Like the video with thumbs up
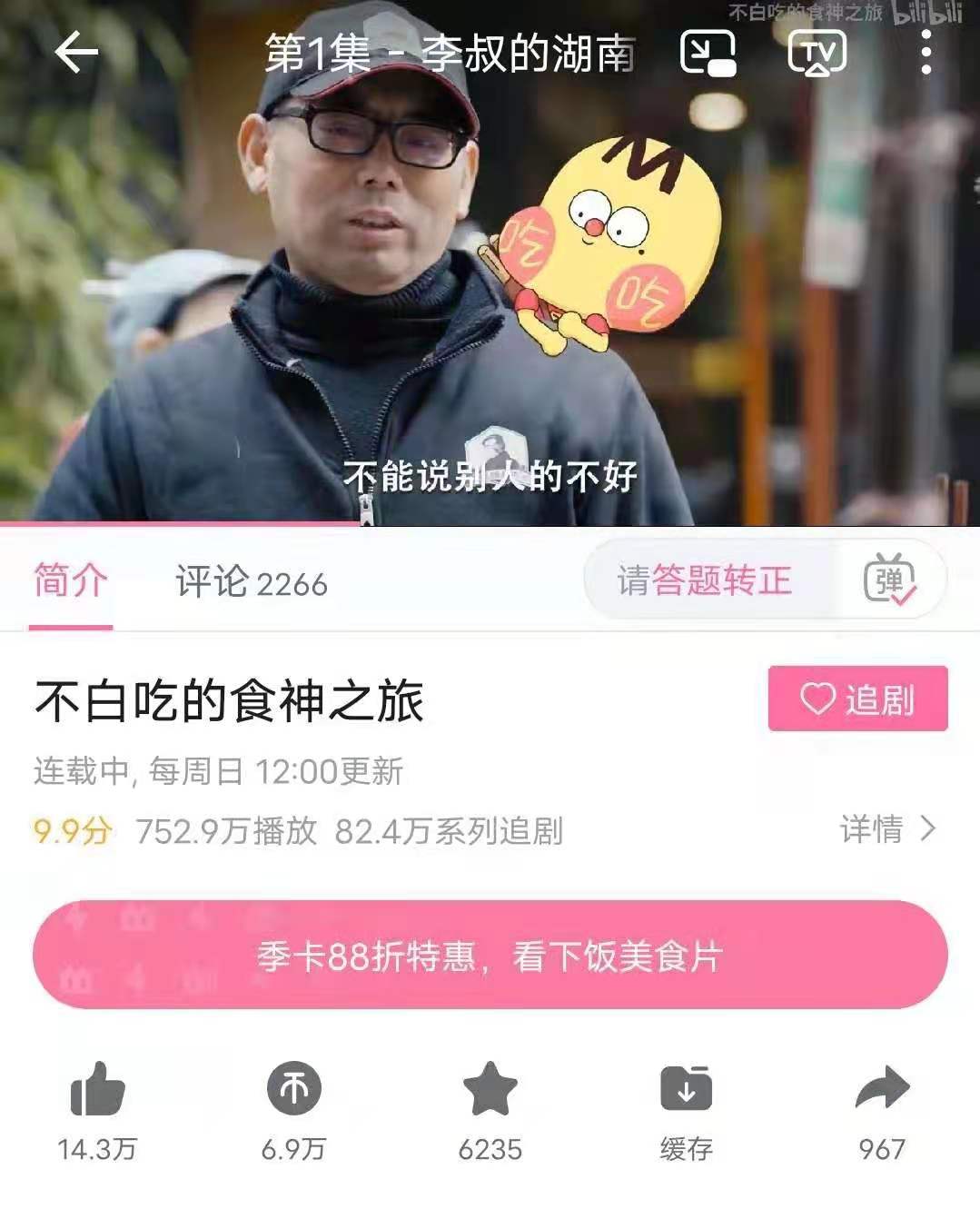 coord(97,1089)
